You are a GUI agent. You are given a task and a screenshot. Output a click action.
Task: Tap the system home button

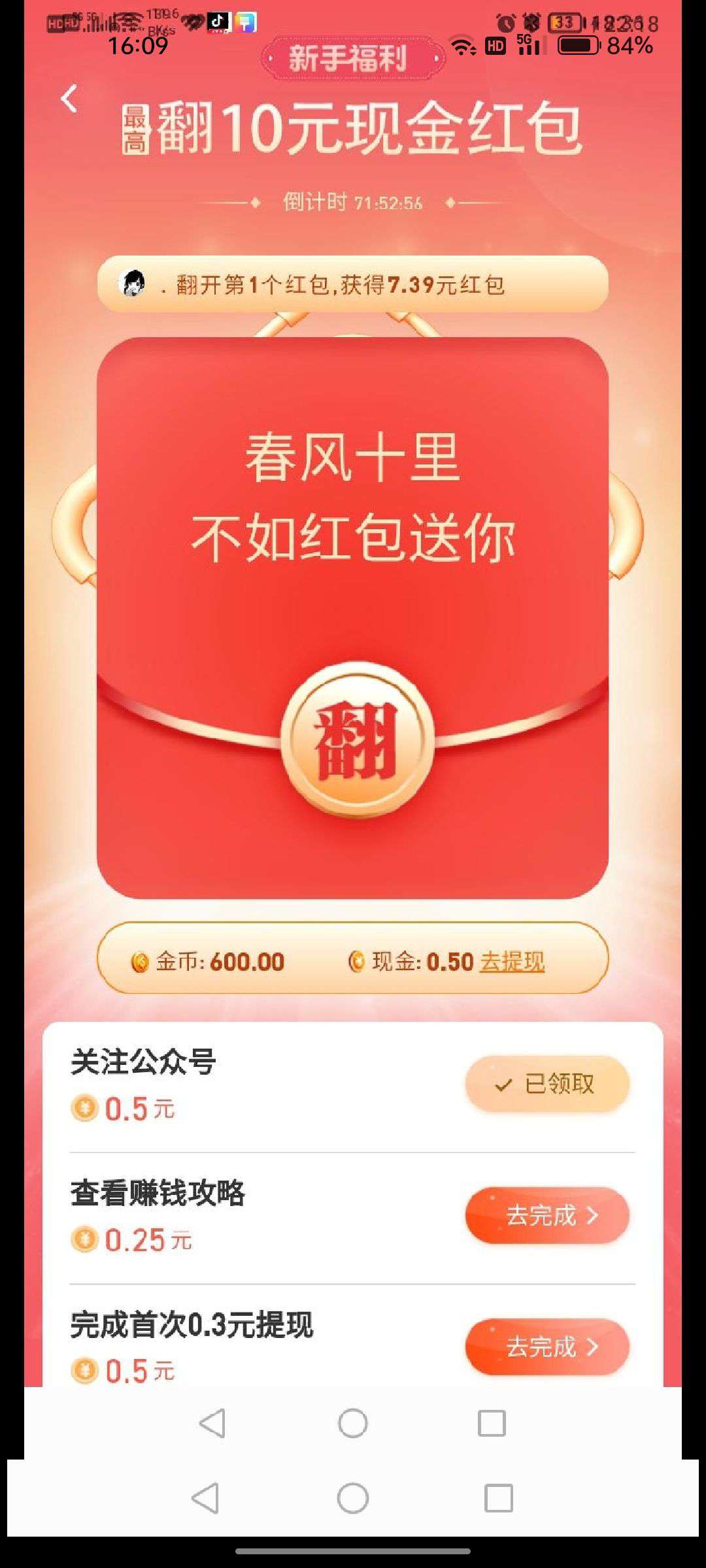[x=353, y=1497]
